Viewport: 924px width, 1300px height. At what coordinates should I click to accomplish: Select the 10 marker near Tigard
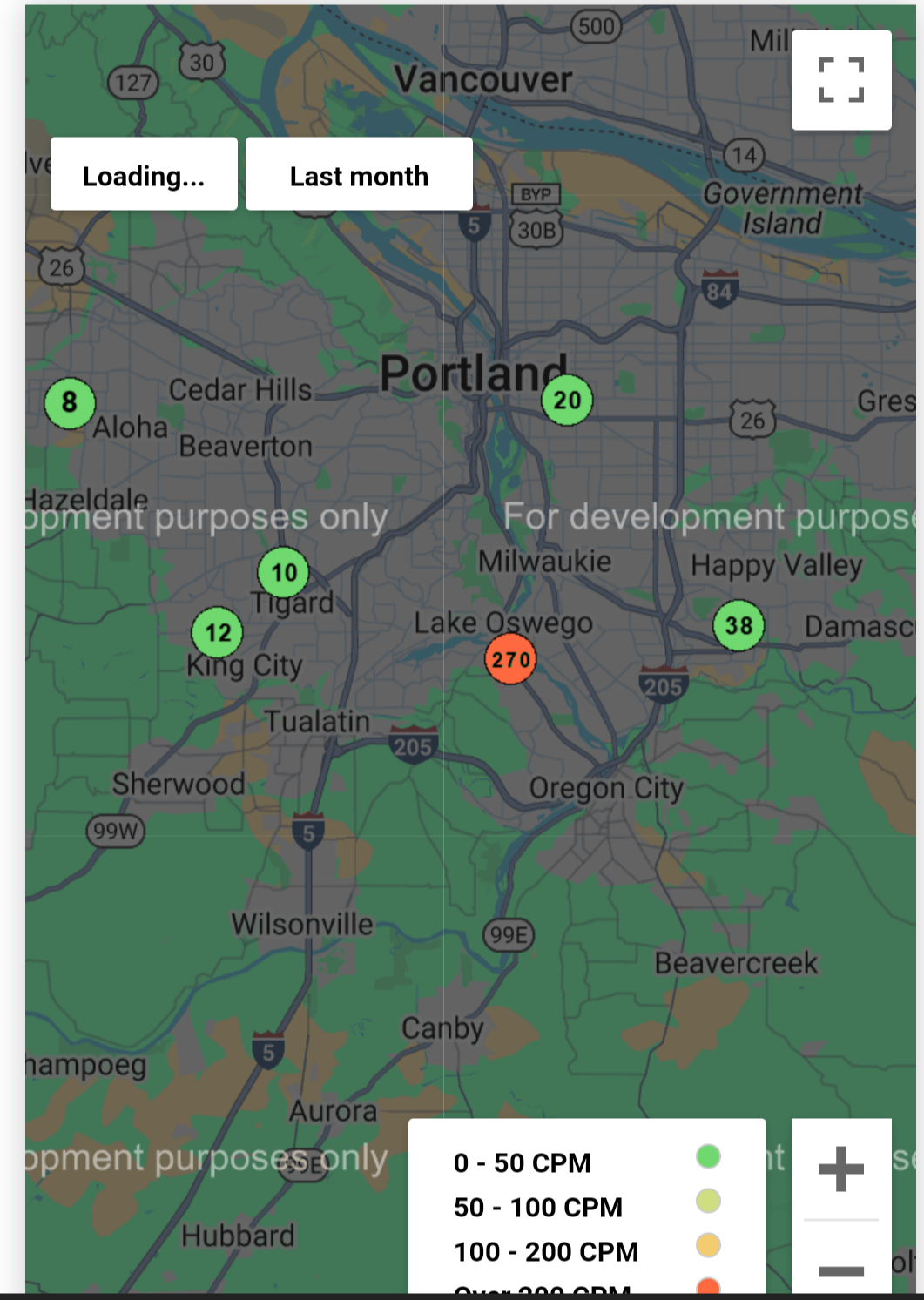284,572
